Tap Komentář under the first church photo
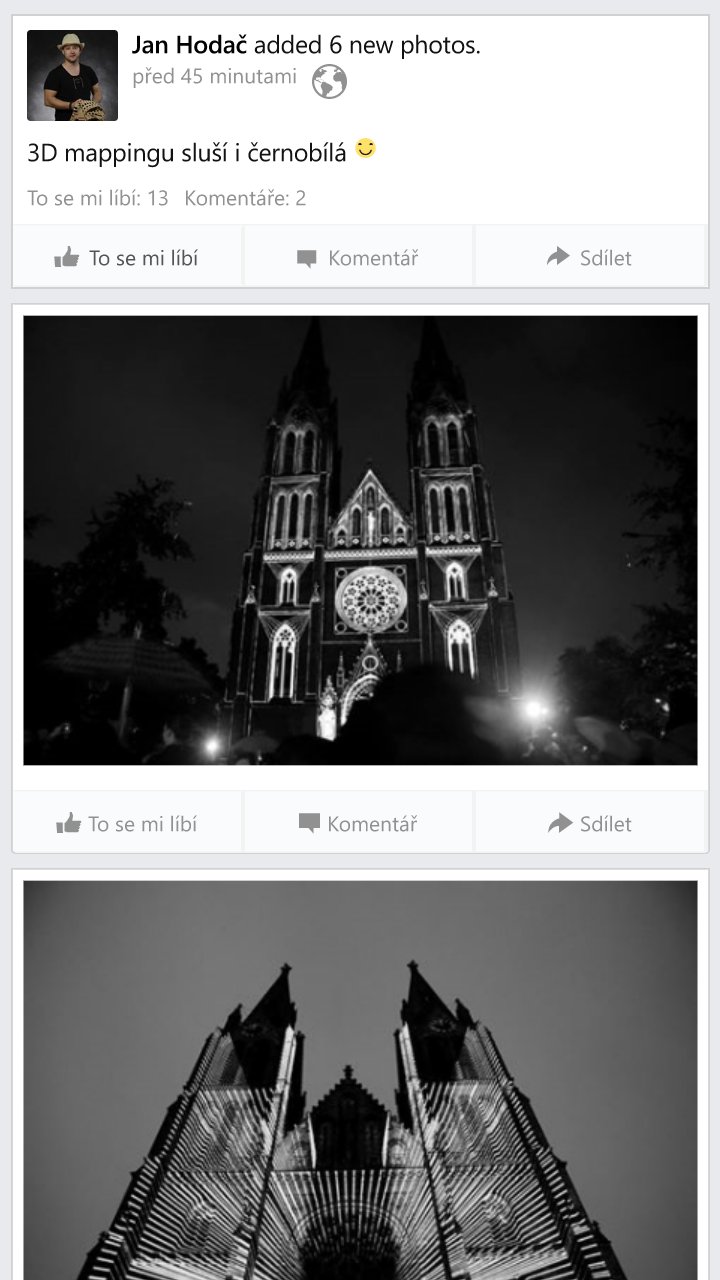This screenshot has height=1280, width=720. (358, 823)
